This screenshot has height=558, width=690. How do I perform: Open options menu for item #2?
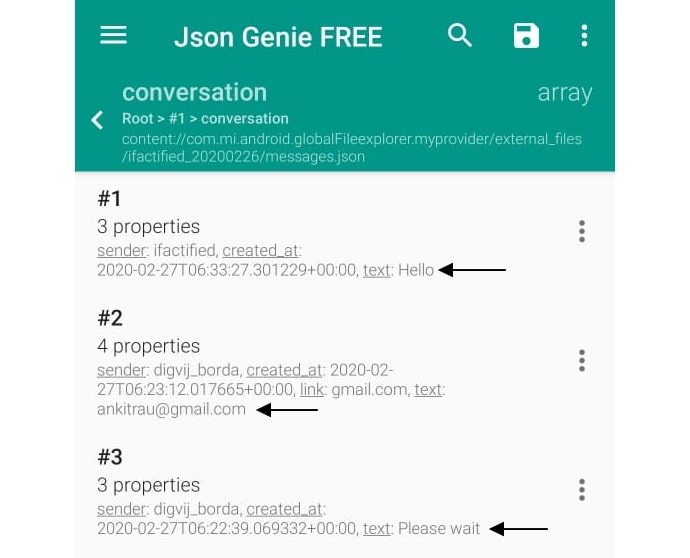[581, 361]
